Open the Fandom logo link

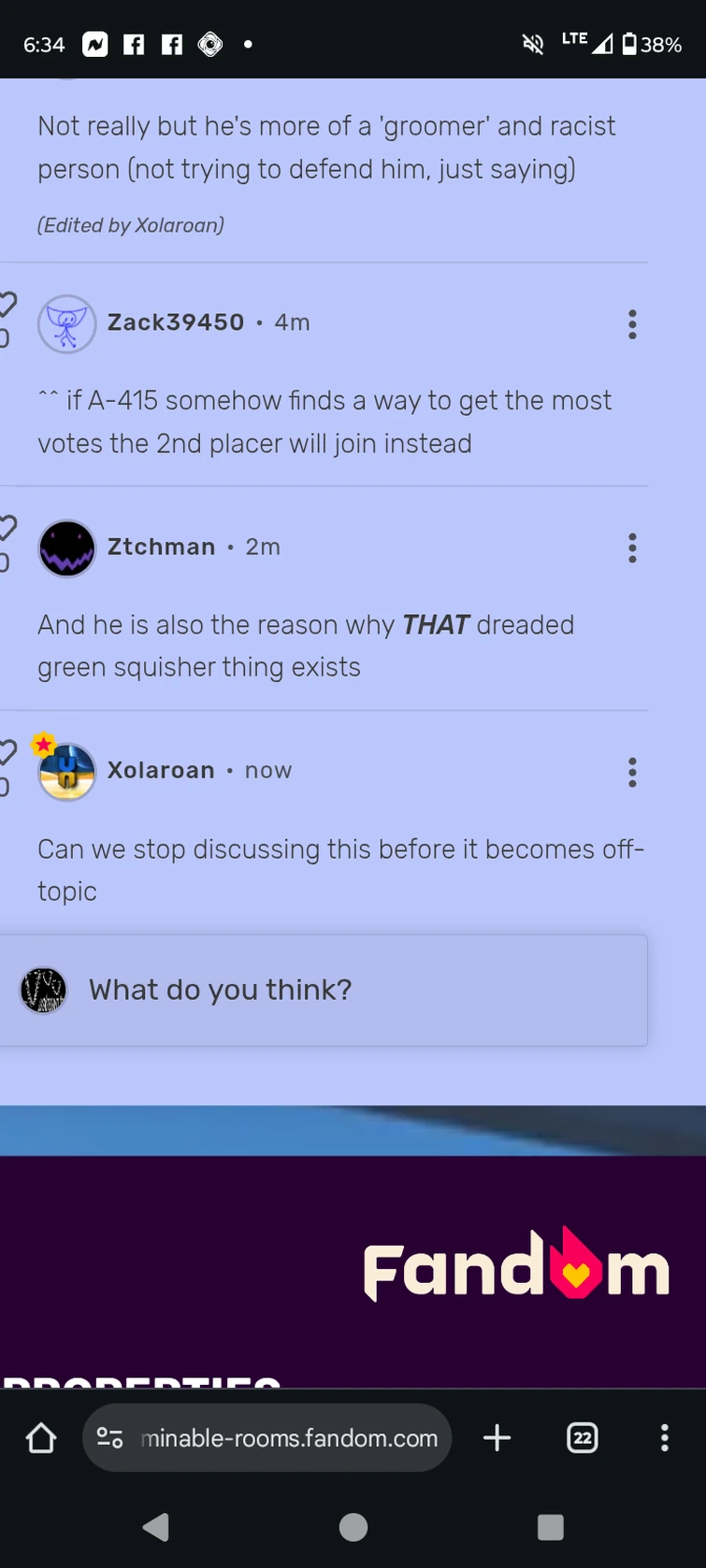click(516, 1266)
